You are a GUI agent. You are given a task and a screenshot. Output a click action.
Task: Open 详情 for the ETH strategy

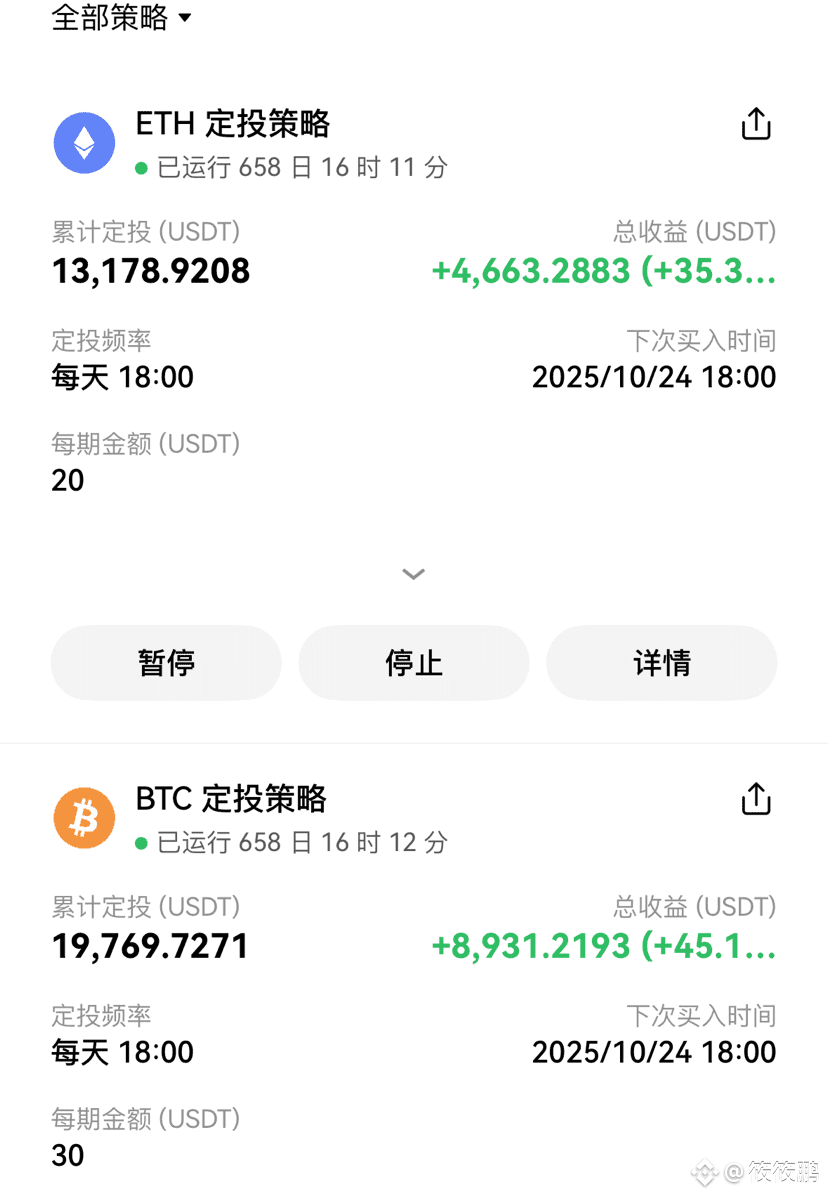(x=661, y=663)
